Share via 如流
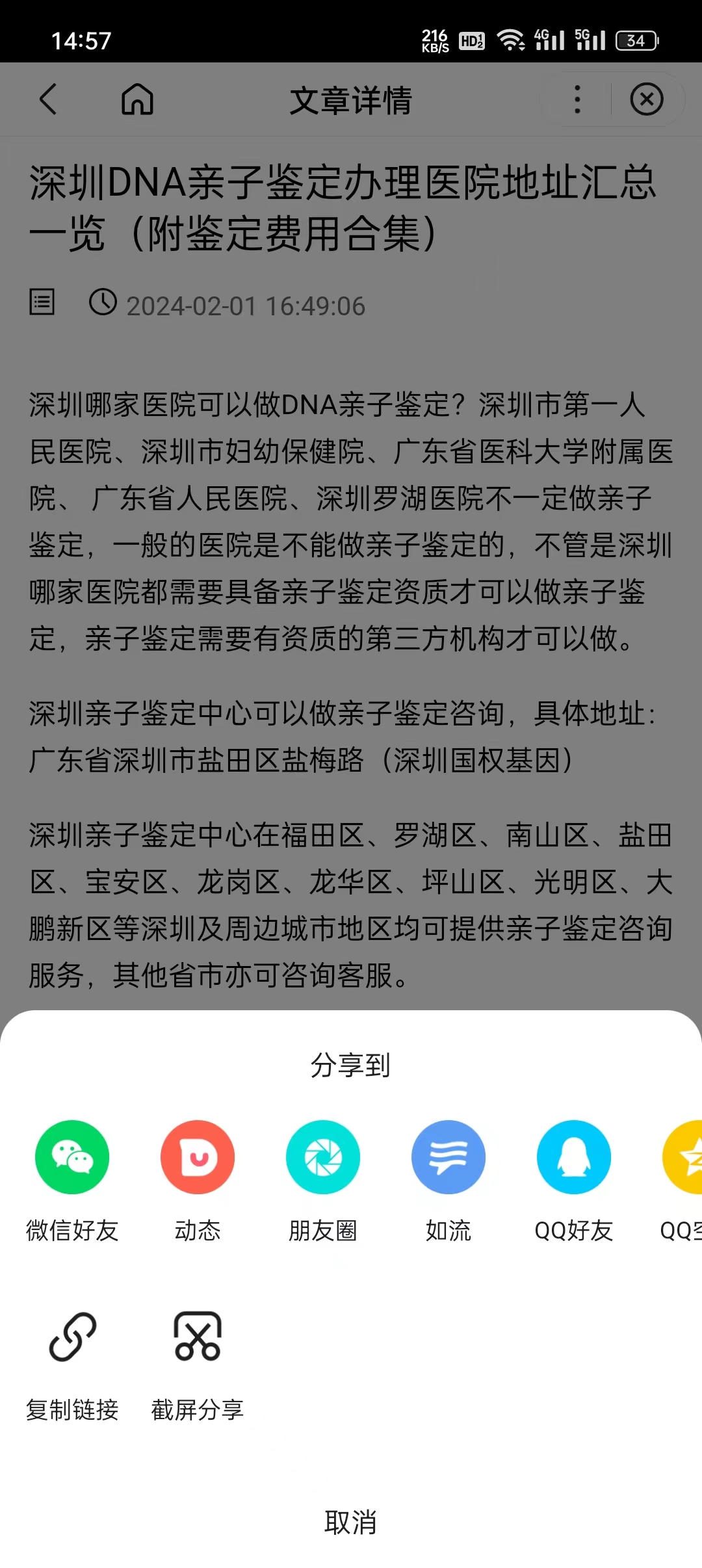 [x=448, y=1156]
